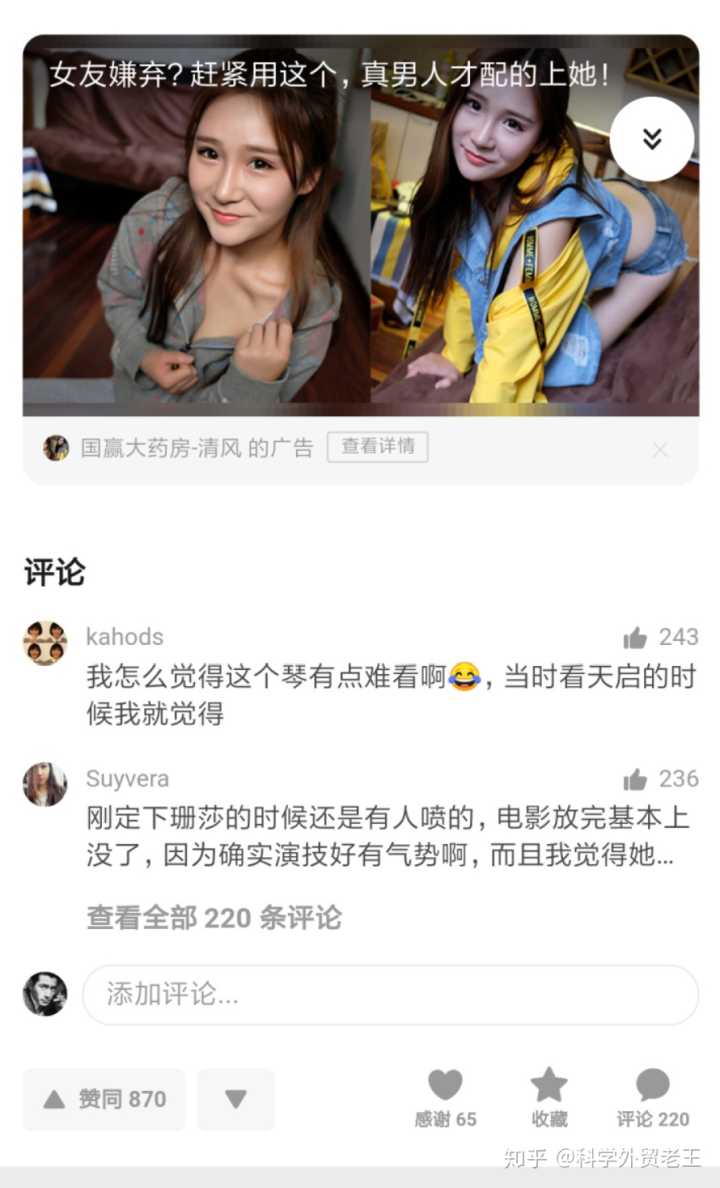This screenshot has width=720, height=1188.
Task: Open kahods' profile avatar
Action: (x=45, y=642)
